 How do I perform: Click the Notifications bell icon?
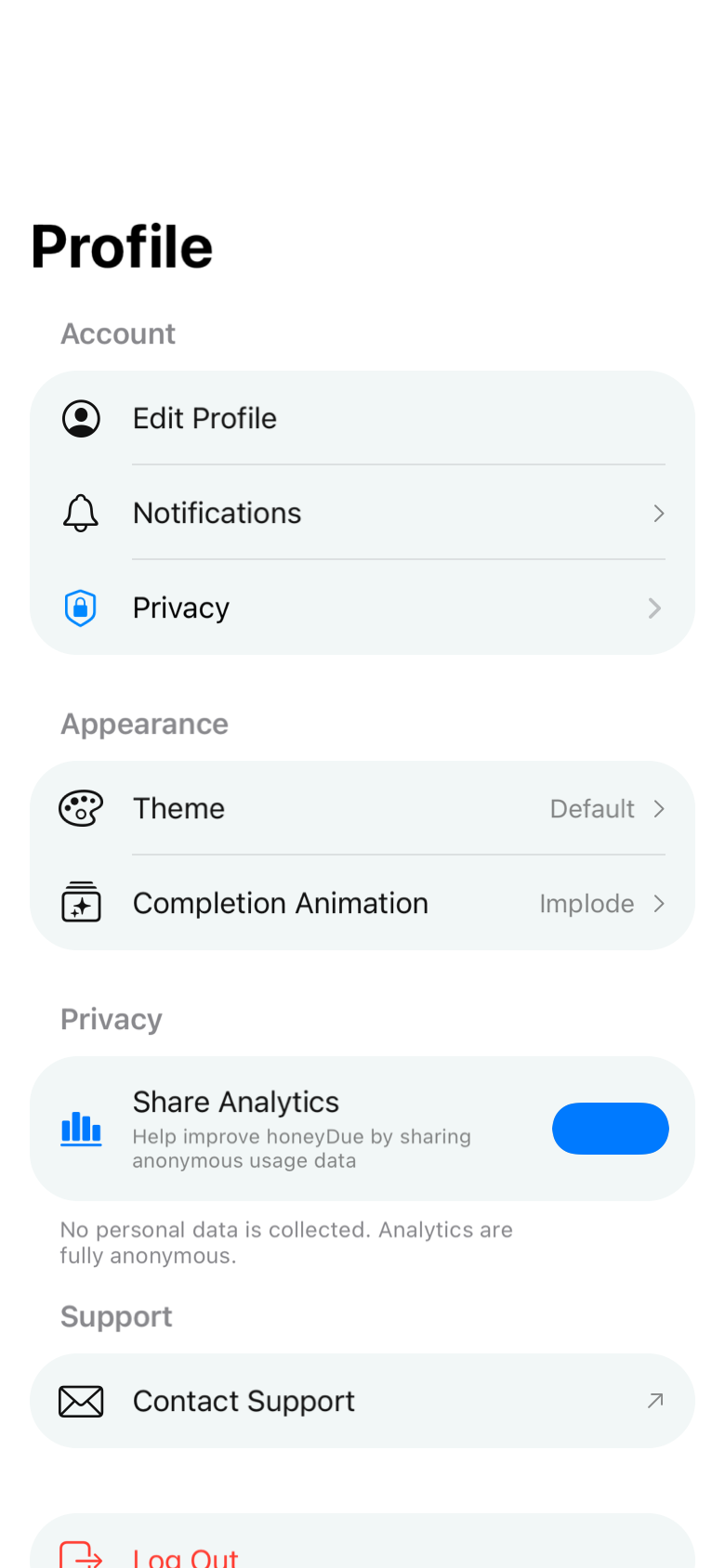tap(81, 512)
